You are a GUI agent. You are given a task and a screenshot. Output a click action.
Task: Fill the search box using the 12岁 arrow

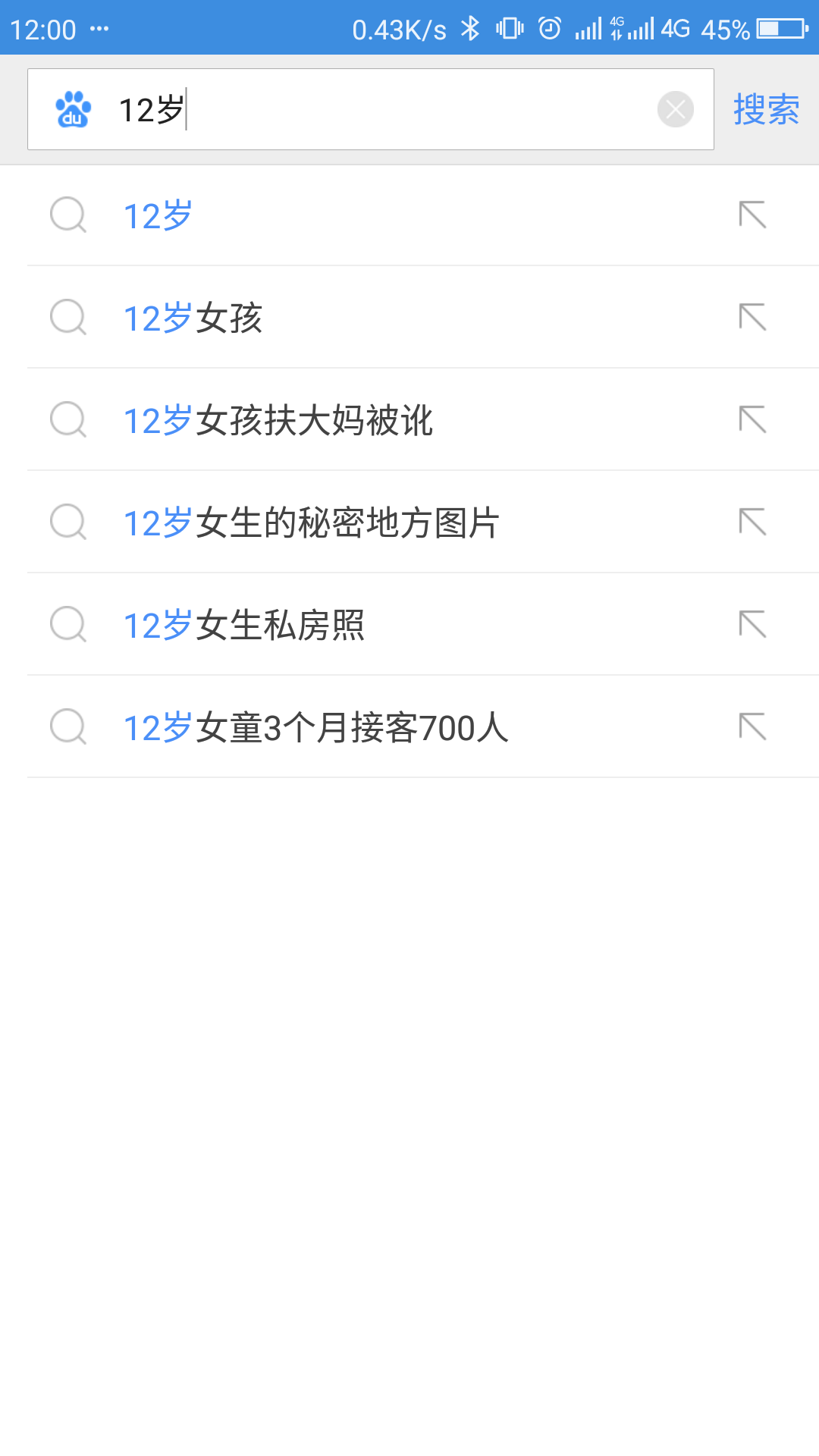coord(752,215)
